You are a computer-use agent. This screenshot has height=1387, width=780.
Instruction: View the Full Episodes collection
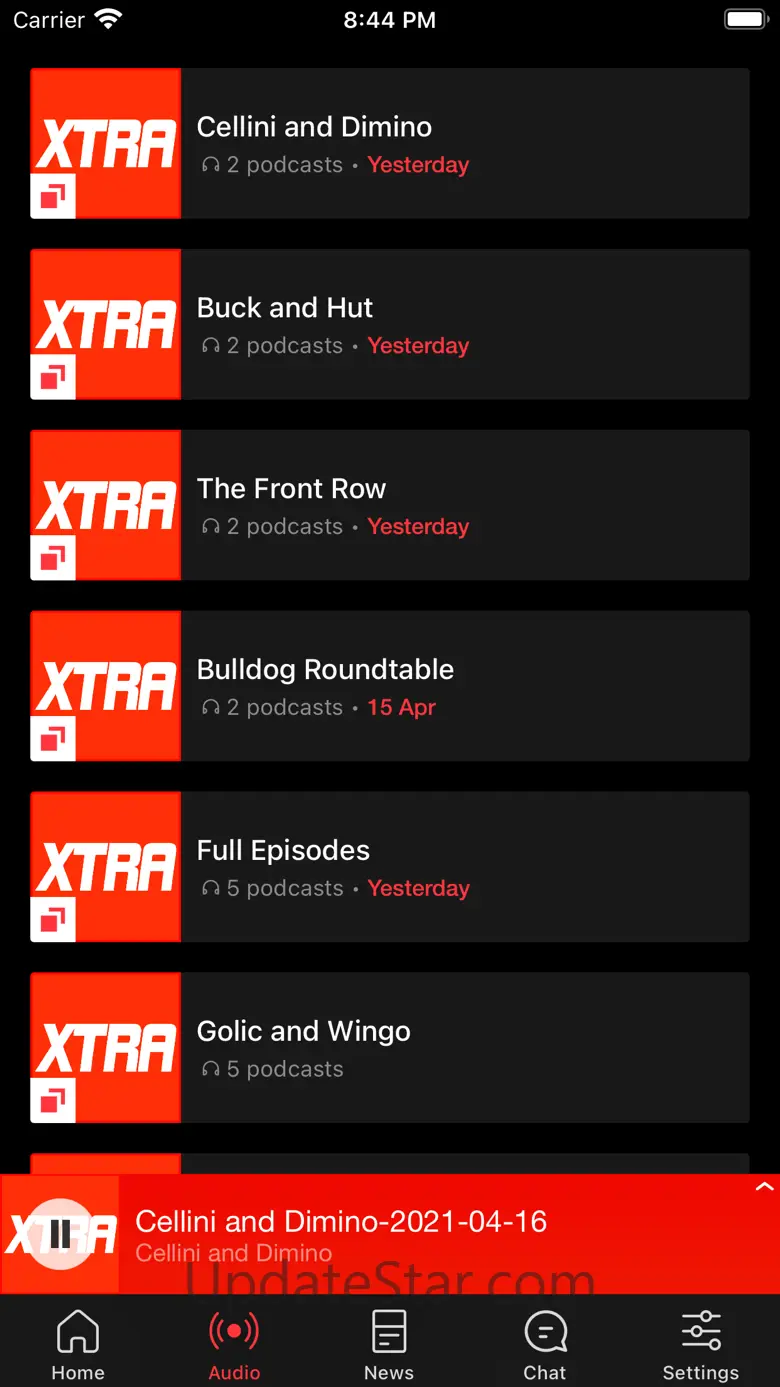pyautogui.click(x=390, y=867)
